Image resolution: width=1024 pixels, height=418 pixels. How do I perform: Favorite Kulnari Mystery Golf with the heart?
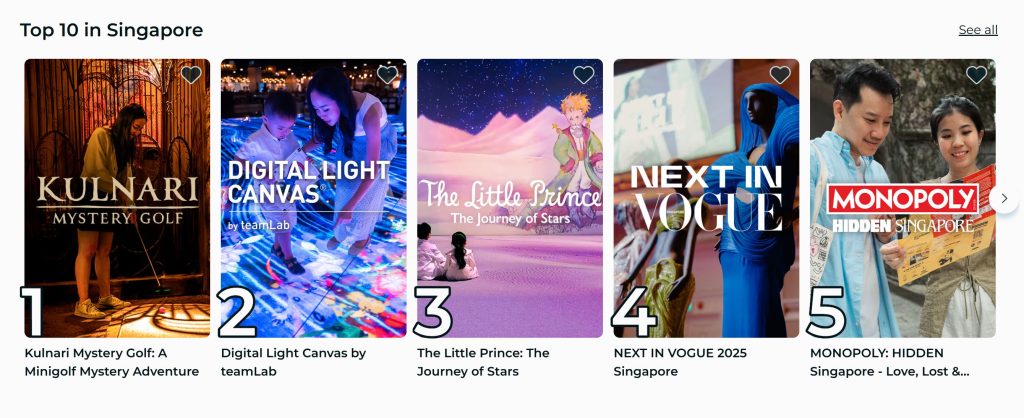click(x=191, y=75)
